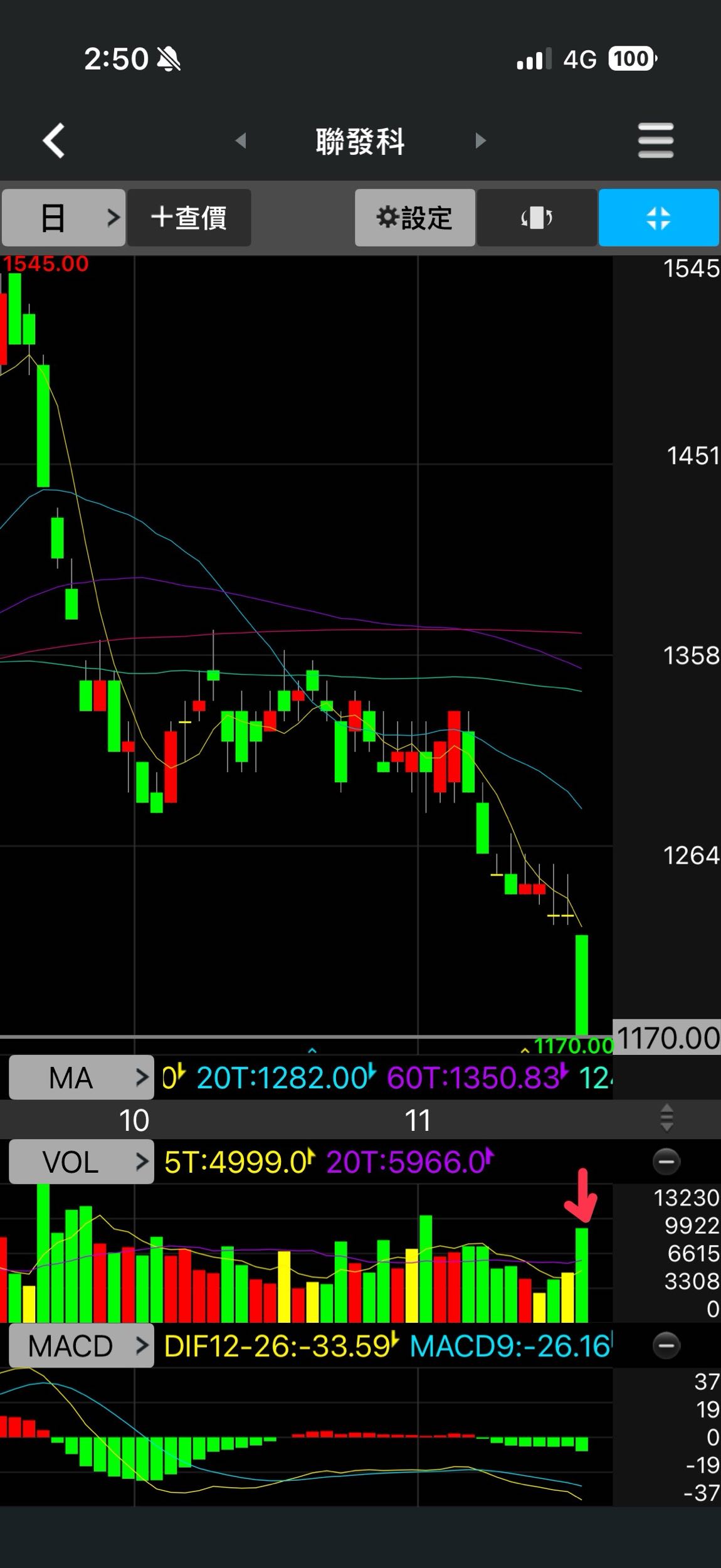Image resolution: width=721 pixels, height=1568 pixels.
Task: Switch to the next stock
Action: click(x=481, y=140)
